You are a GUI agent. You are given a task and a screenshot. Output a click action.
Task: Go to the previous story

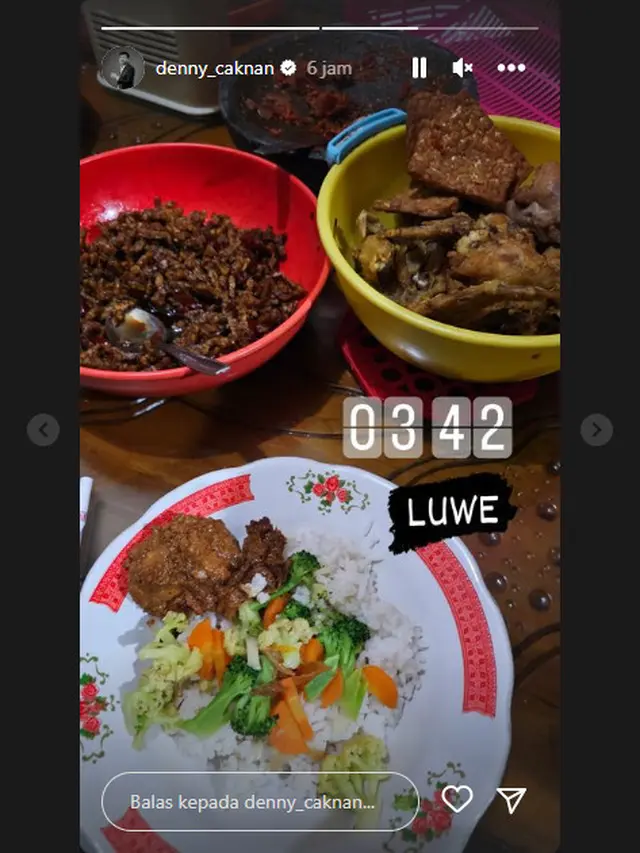point(43,430)
